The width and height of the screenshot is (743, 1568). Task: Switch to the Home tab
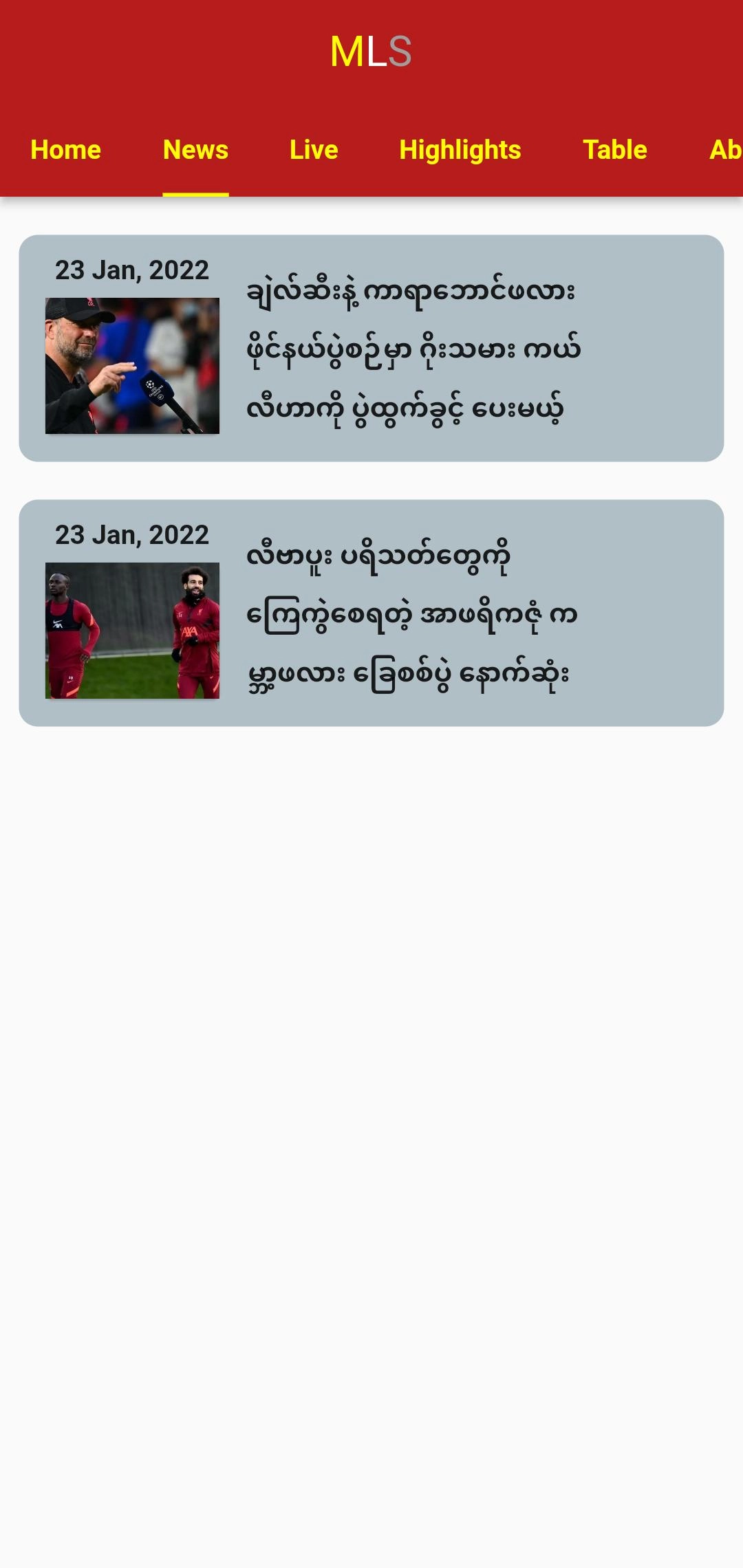(x=65, y=150)
